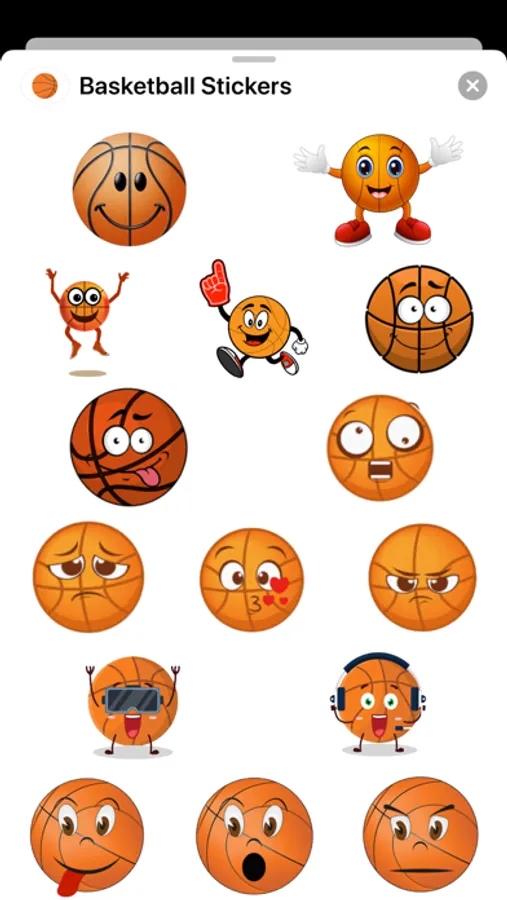
Task: Choose the basketball wearing VR goggles
Action: pos(133,707)
